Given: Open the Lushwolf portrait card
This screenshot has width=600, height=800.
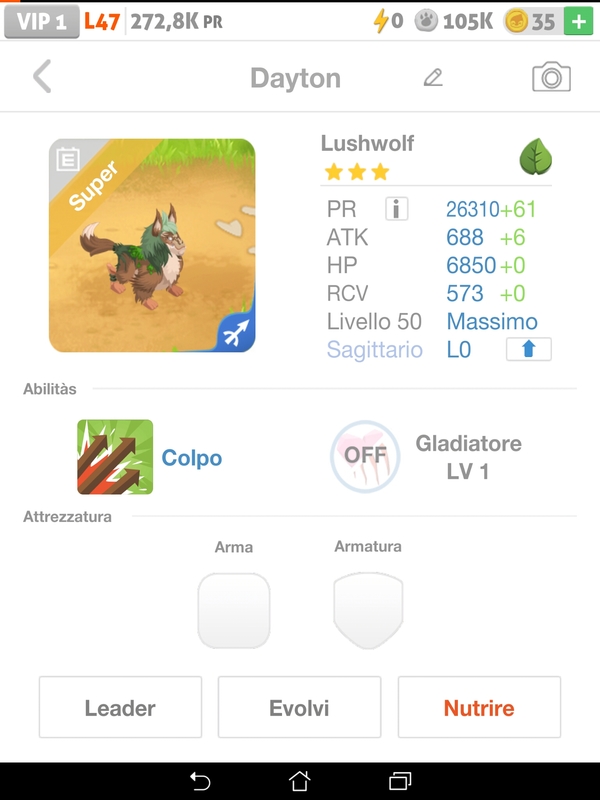Looking at the screenshot, I should point(152,245).
